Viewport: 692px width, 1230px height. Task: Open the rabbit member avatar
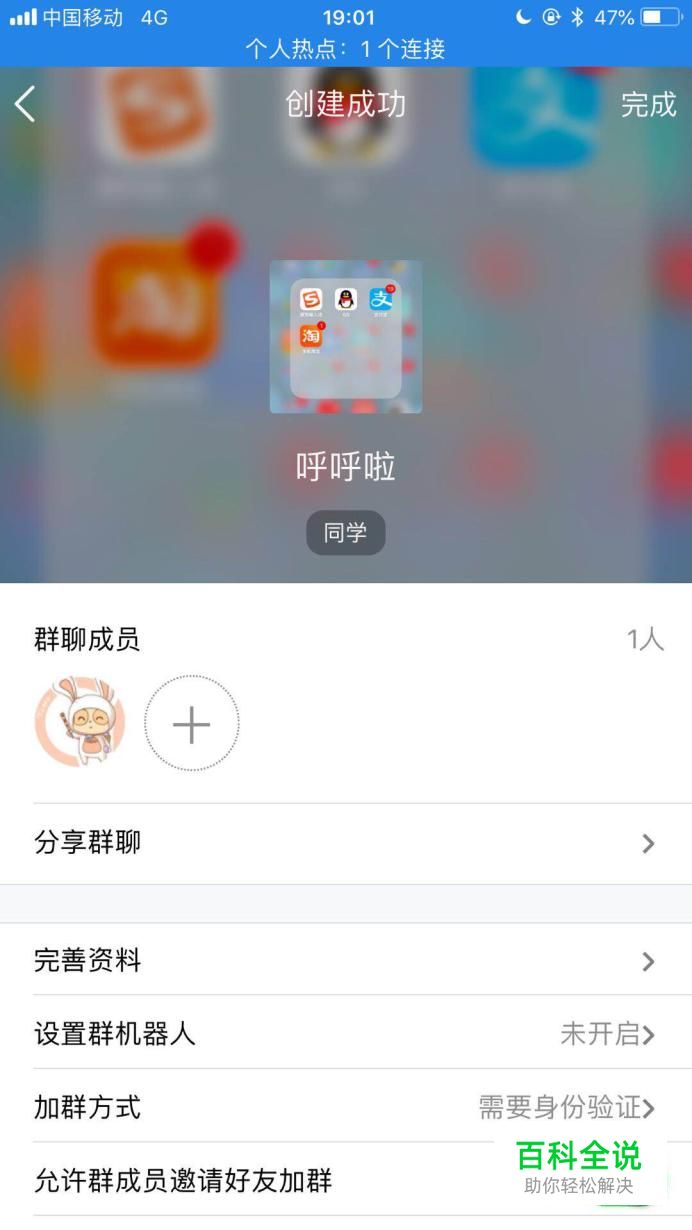tap(80, 722)
